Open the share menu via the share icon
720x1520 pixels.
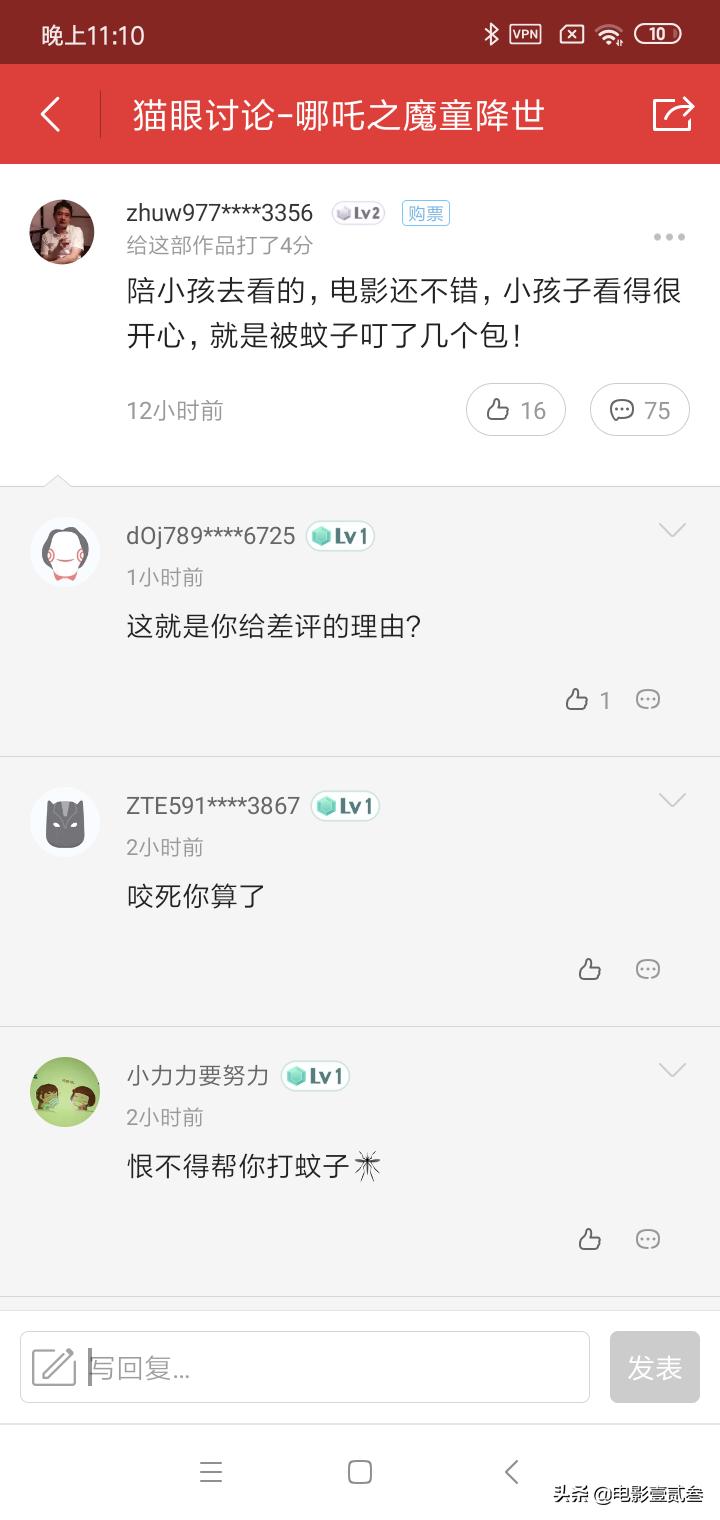[x=672, y=114]
